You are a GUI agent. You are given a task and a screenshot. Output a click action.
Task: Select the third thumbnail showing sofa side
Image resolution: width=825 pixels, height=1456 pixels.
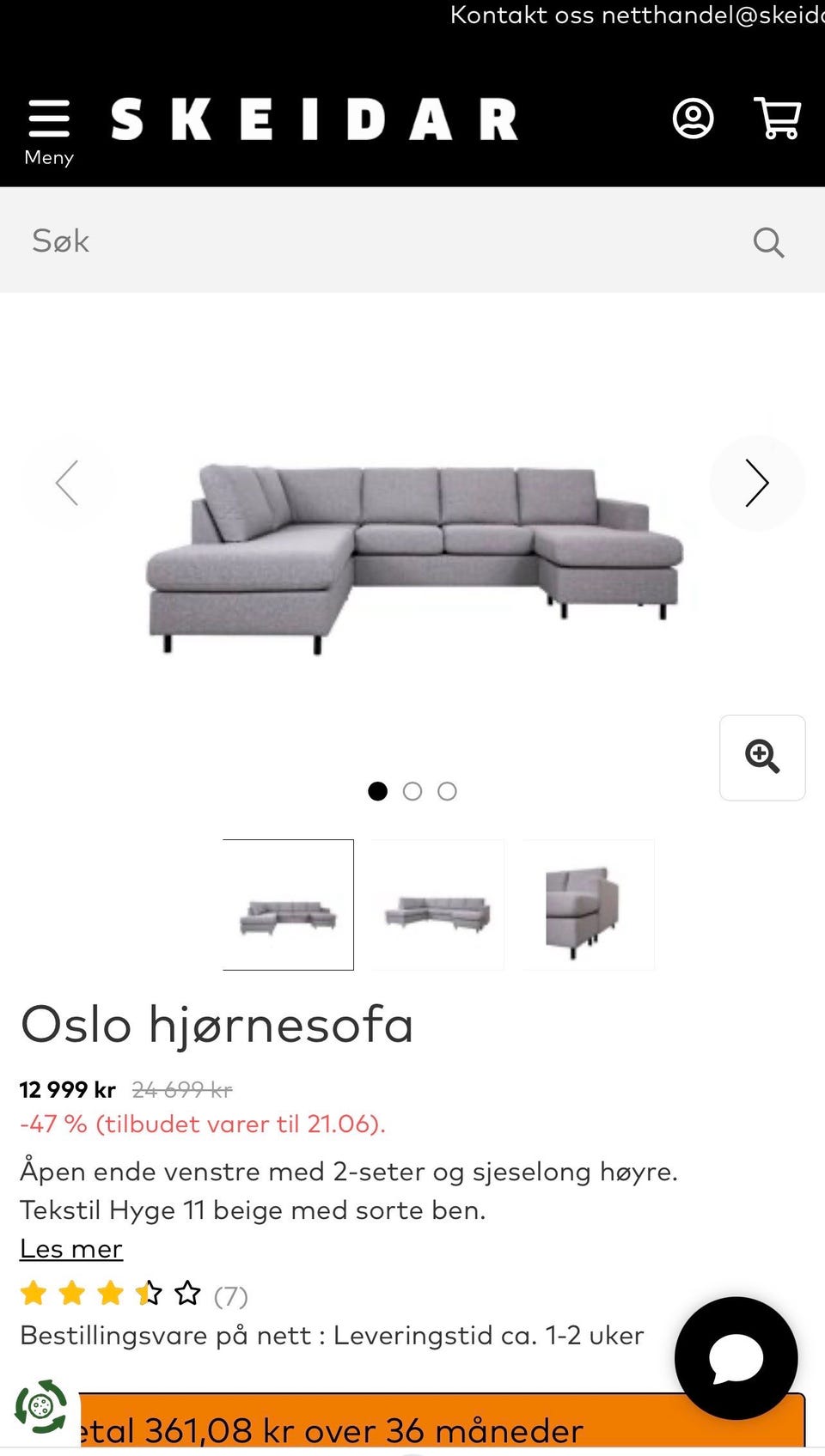pyautogui.click(x=589, y=905)
